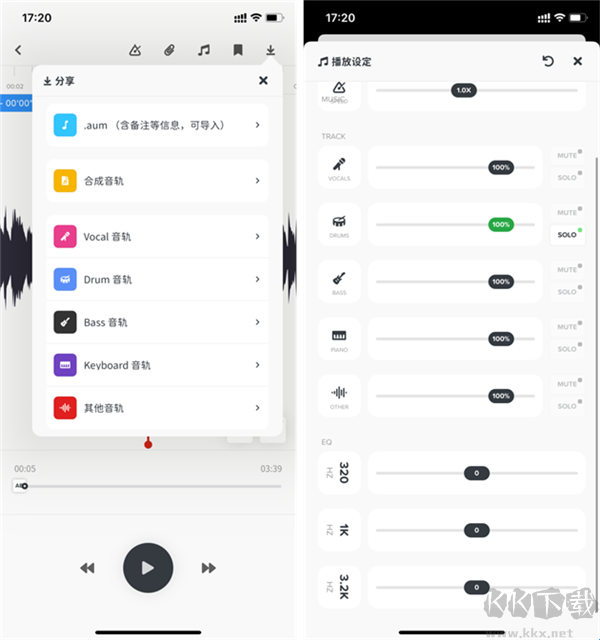Export the Vocal 音轨
Screen dimensions: 600x640
point(157,237)
